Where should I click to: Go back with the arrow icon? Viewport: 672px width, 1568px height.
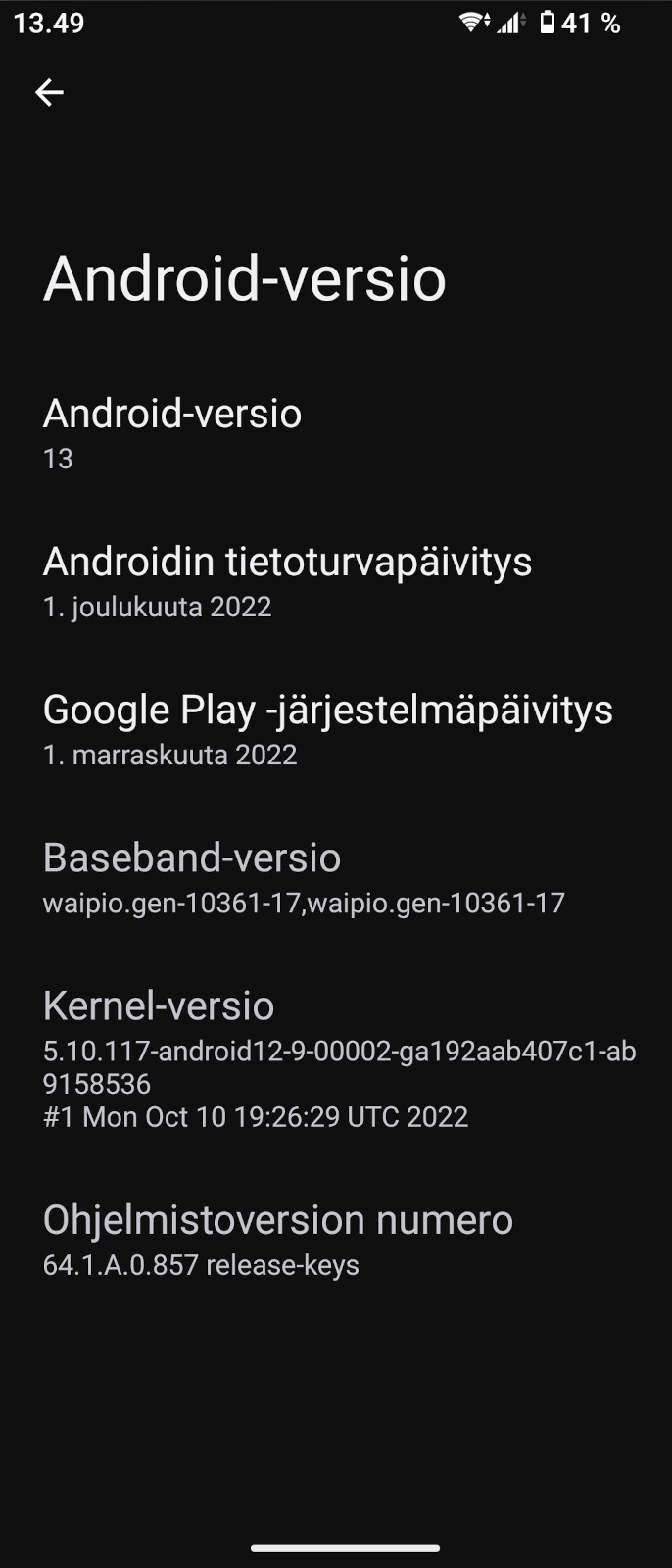(49, 92)
